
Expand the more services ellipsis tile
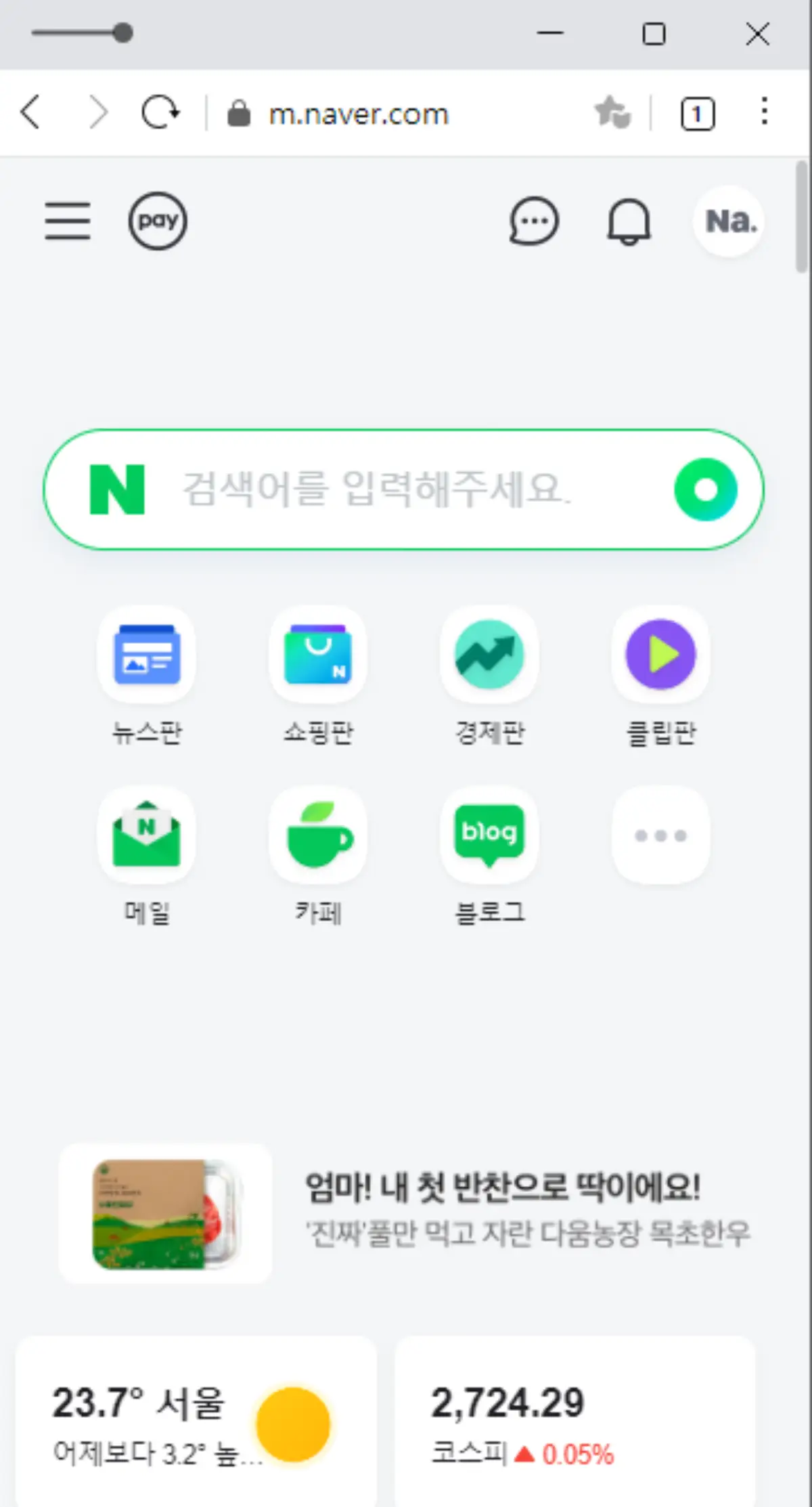point(660,835)
